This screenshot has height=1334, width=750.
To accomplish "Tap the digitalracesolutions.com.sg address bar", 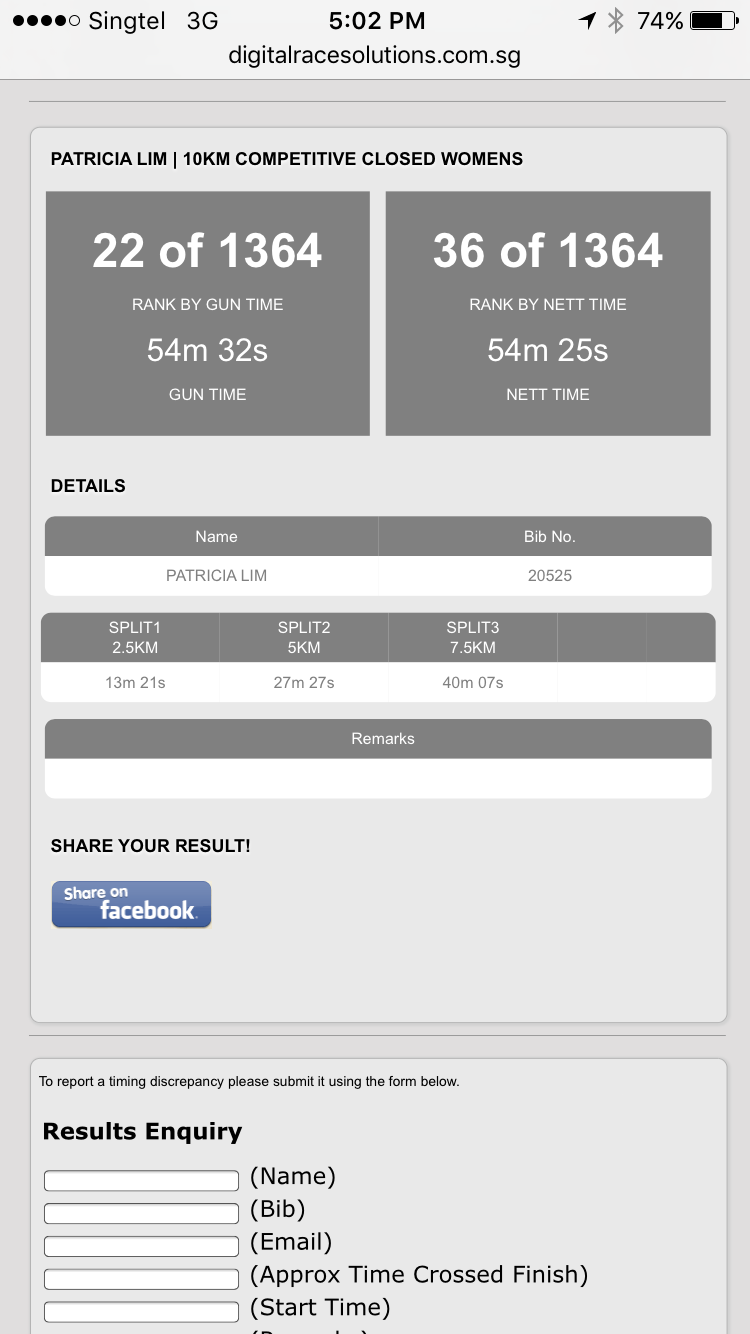I will [375, 55].
